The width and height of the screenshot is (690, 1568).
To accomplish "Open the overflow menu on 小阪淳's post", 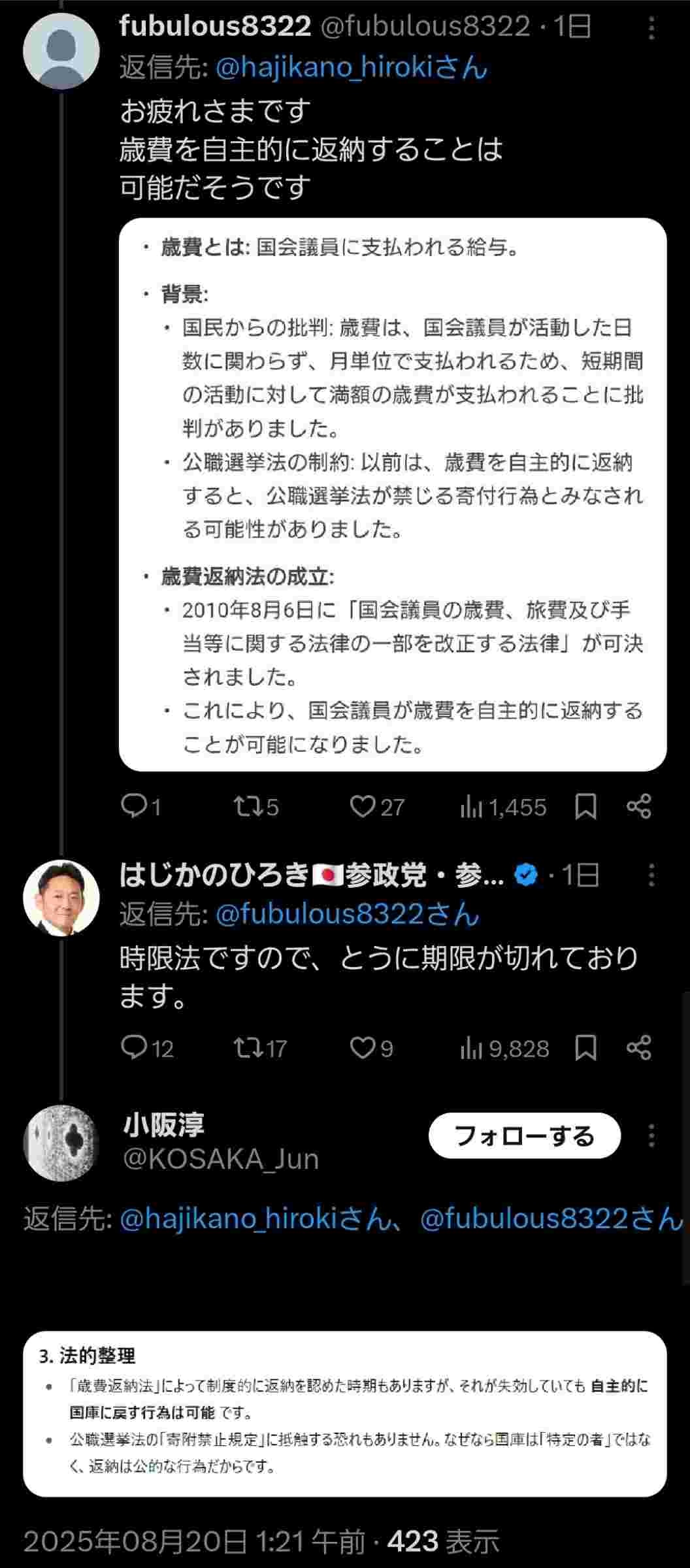I will coord(651,1135).
